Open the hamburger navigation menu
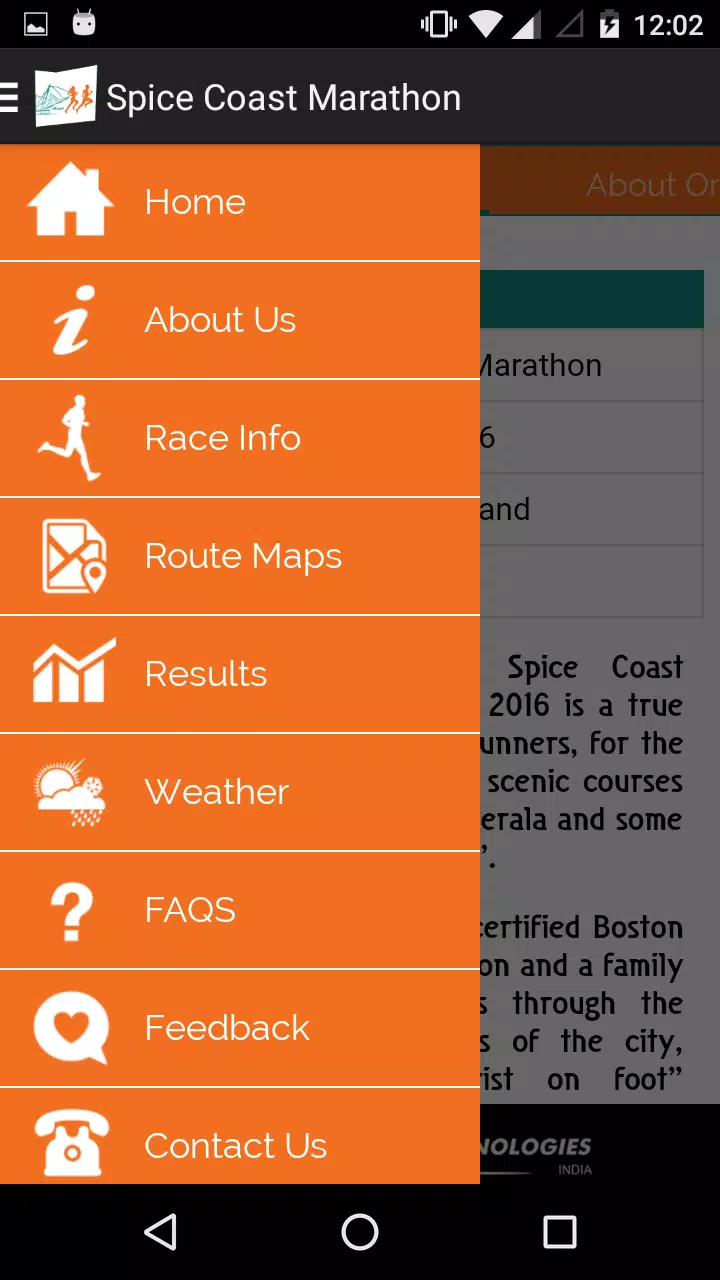The width and height of the screenshot is (720, 1280). 10,96
